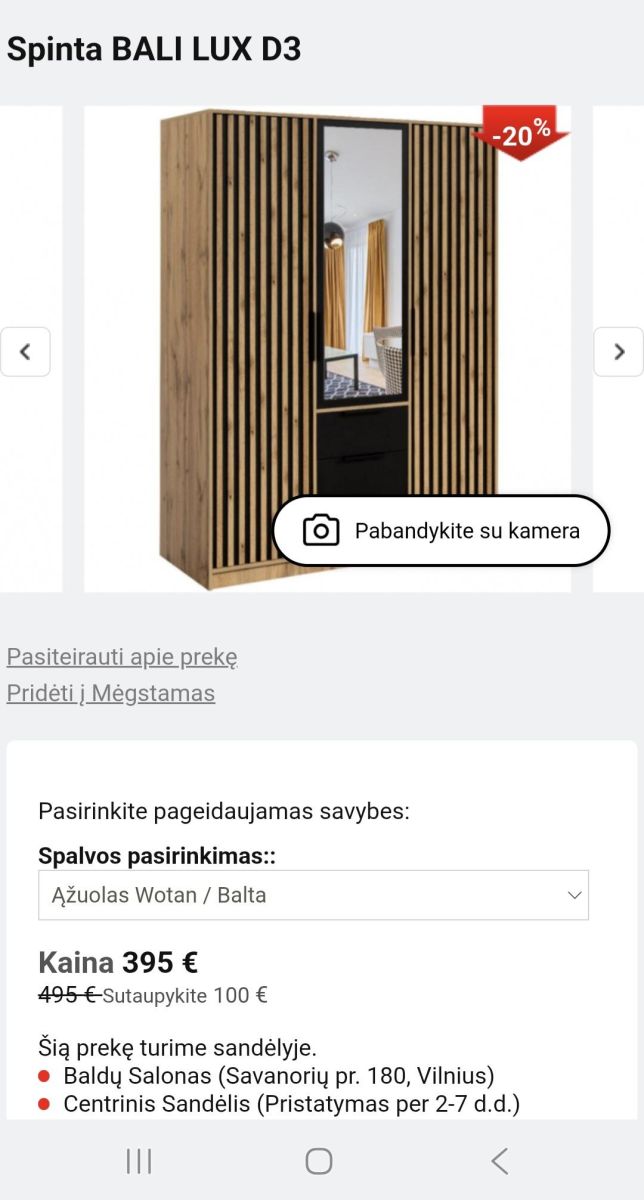Screen dimensions: 644x1200
Task: Show the previous product image
Action: click(25, 351)
